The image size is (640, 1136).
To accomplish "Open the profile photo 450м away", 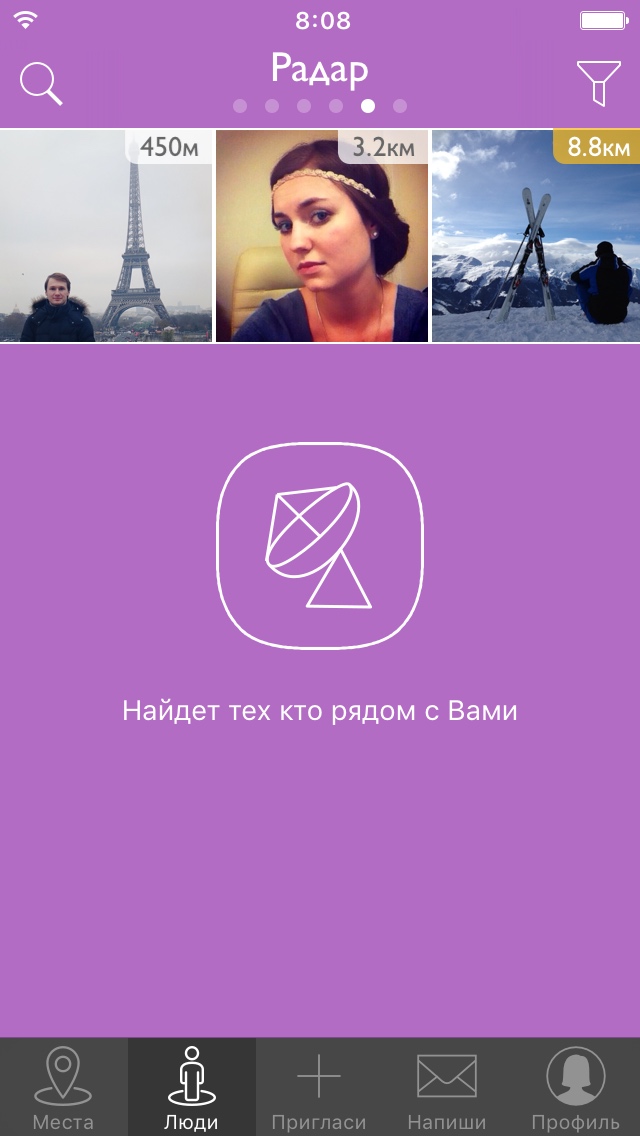I will (x=105, y=237).
